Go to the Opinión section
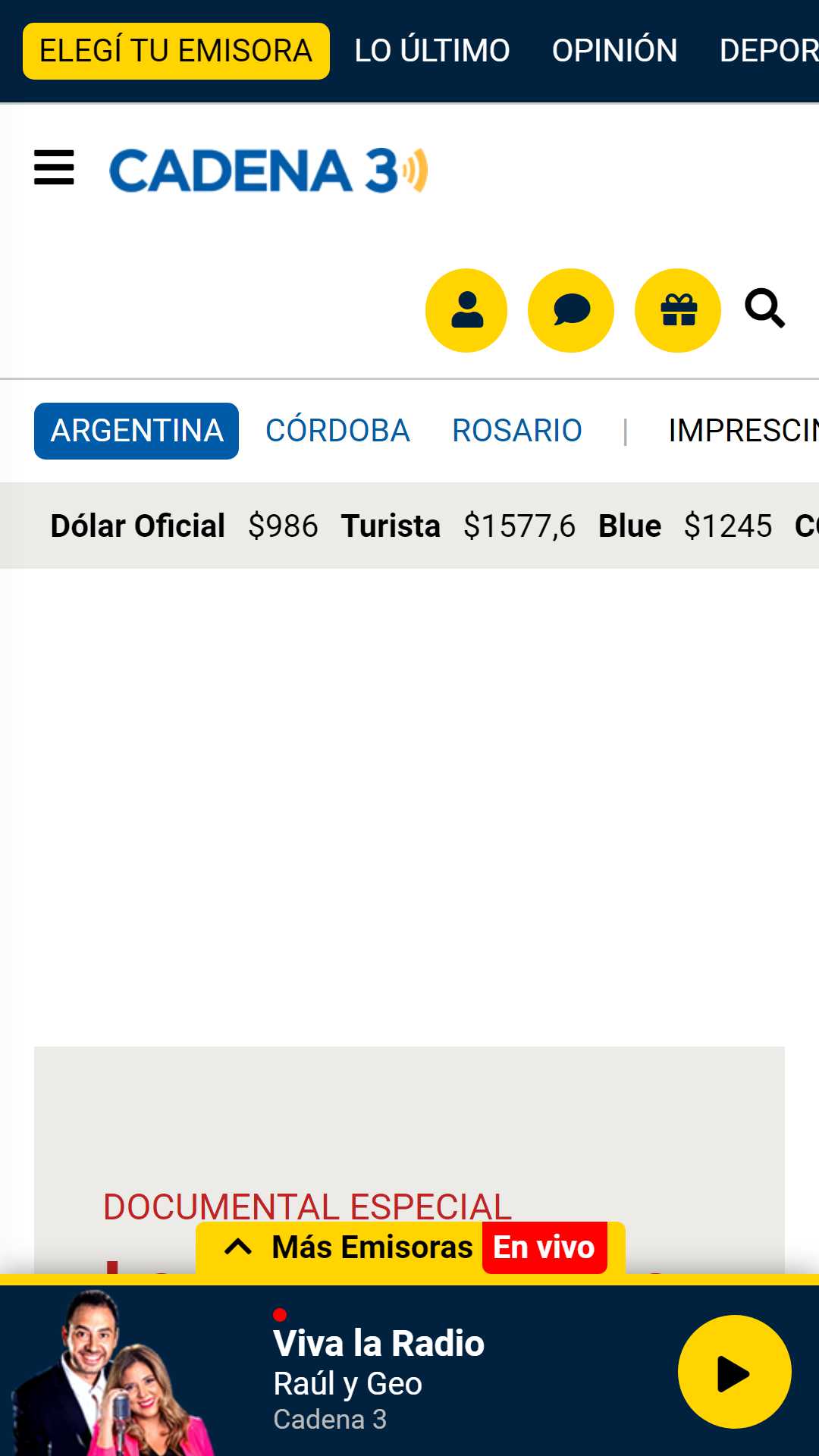This screenshot has width=819, height=1456. [614, 51]
